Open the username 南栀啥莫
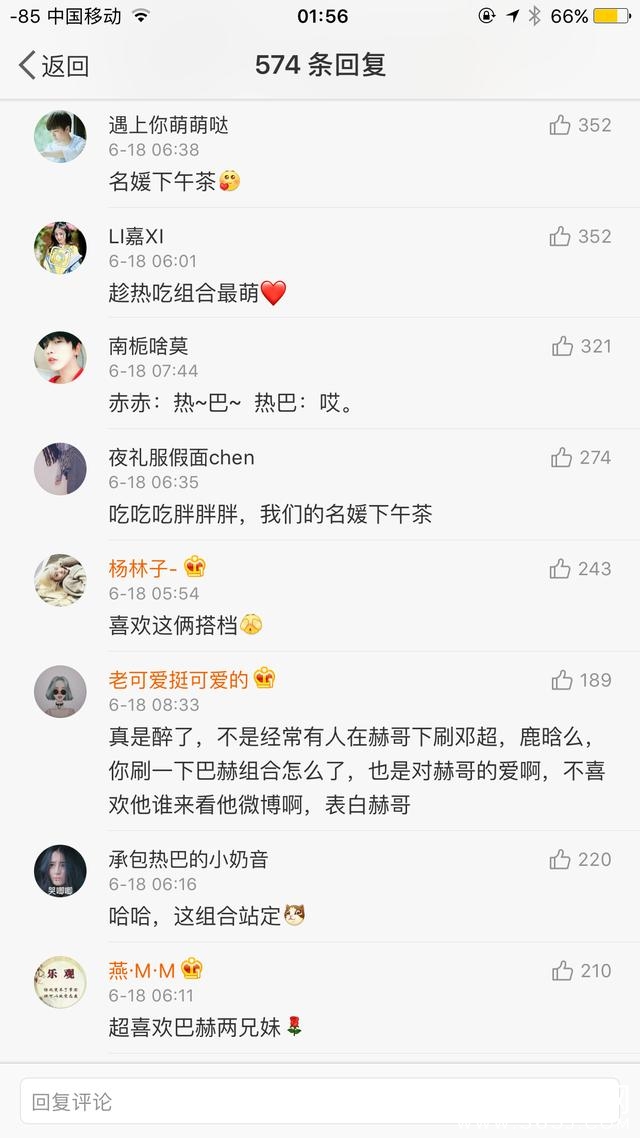640x1138 pixels. 148,346
